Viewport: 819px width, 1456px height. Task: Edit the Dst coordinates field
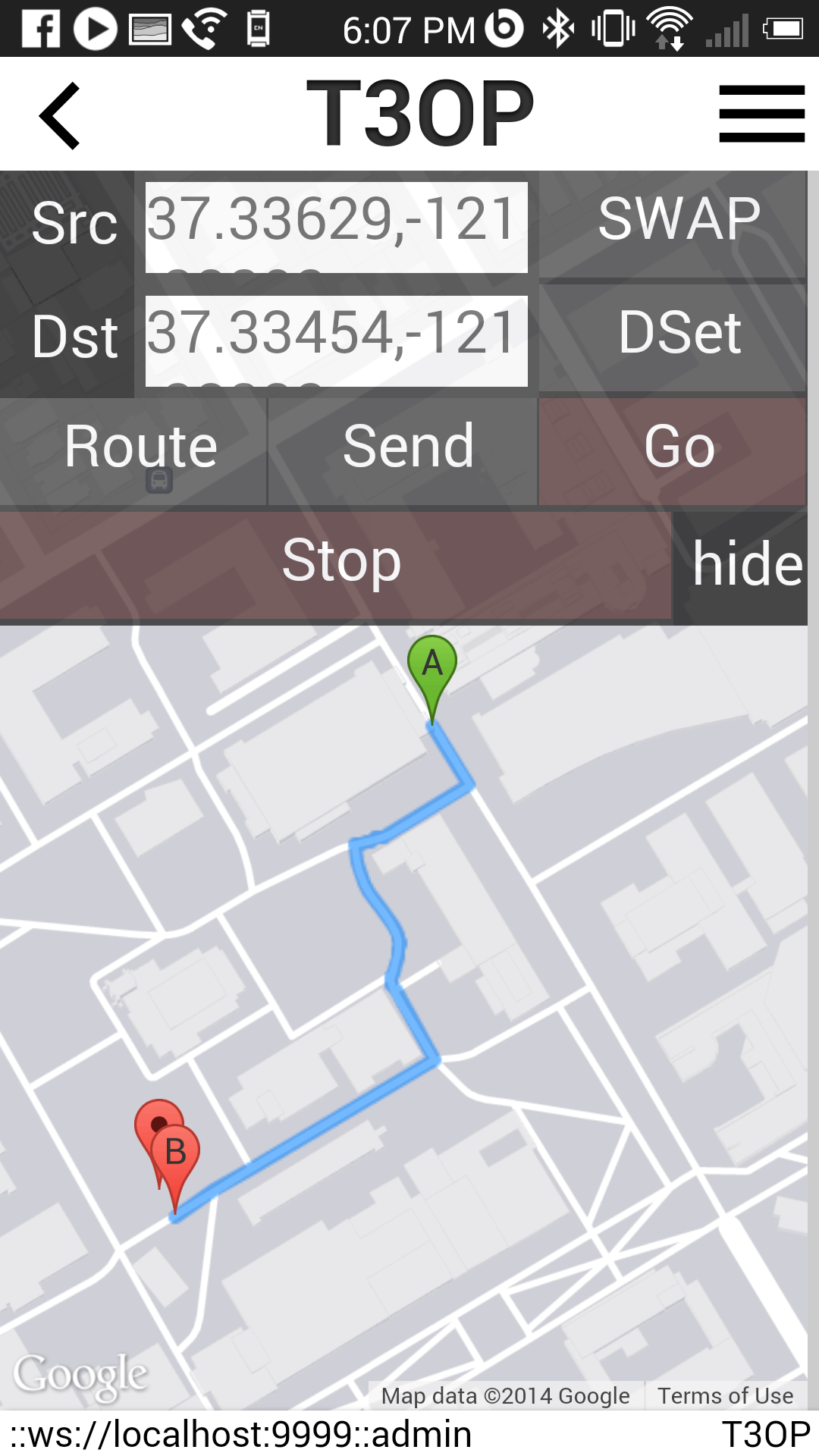pos(337,341)
